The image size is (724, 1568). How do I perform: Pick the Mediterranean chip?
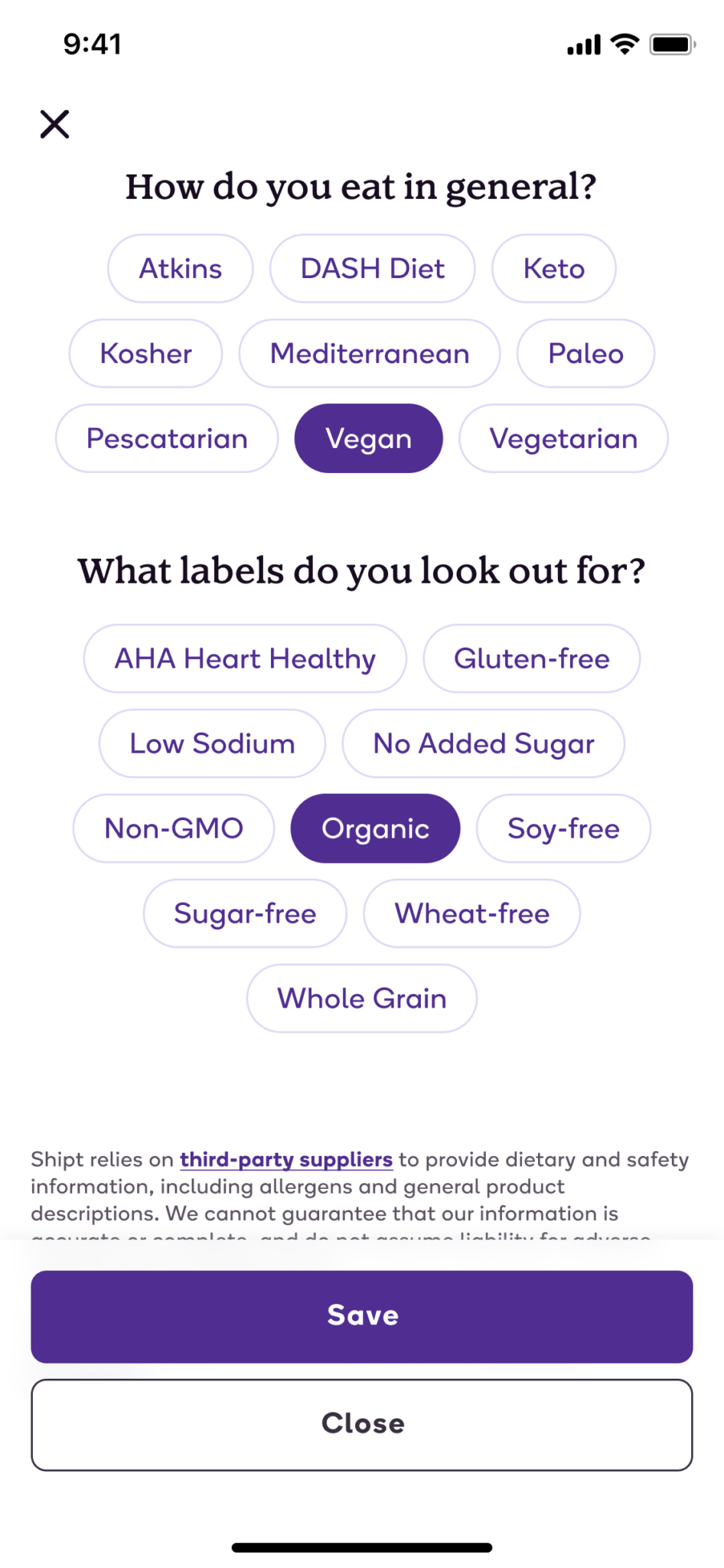point(370,354)
